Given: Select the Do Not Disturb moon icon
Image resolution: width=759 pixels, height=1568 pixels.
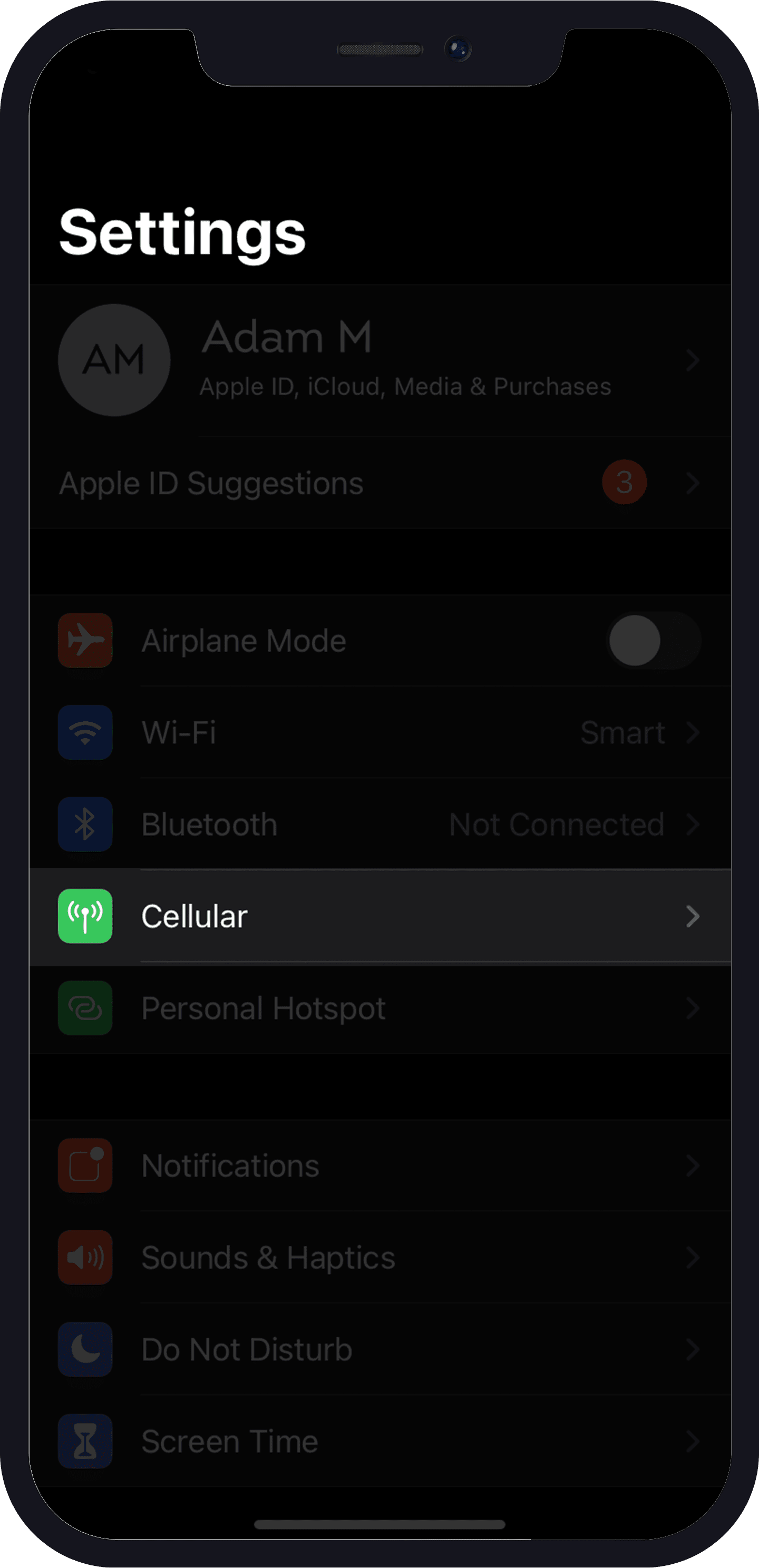Looking at the screenshot, I should point(85,1349).
